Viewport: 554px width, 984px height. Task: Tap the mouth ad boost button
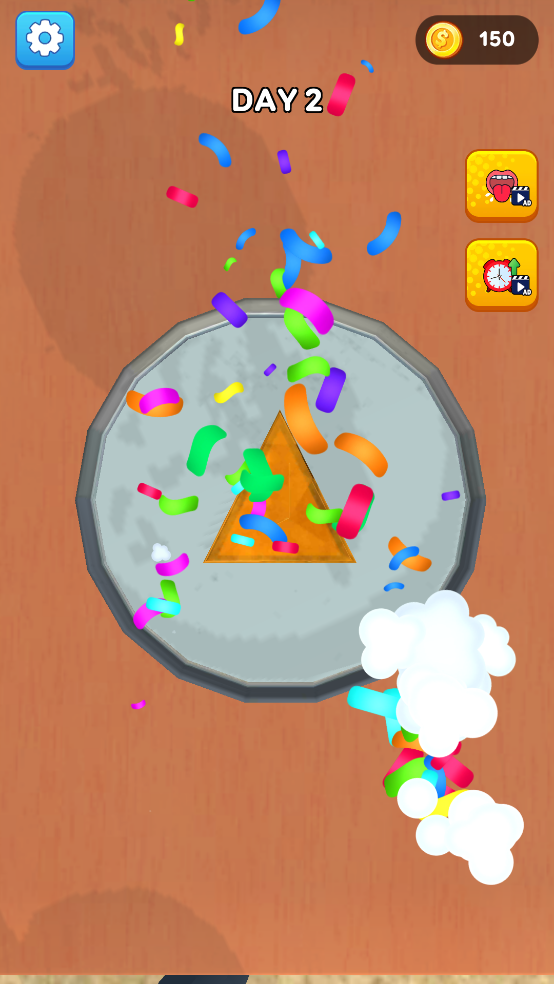pyautogui.click(x=502, y=186)
